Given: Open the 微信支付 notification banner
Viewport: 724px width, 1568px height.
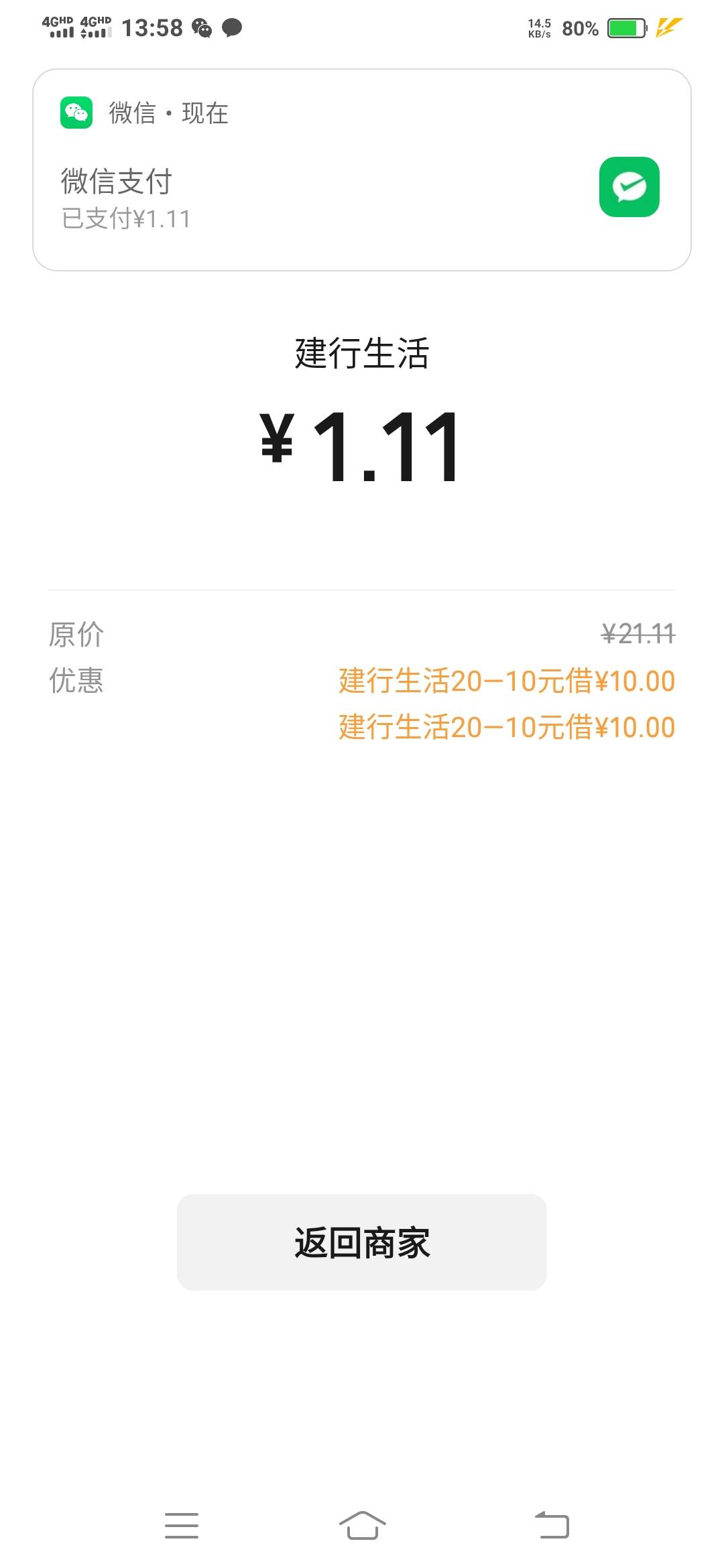Looking at the screenshot, I should click(362, 170).
